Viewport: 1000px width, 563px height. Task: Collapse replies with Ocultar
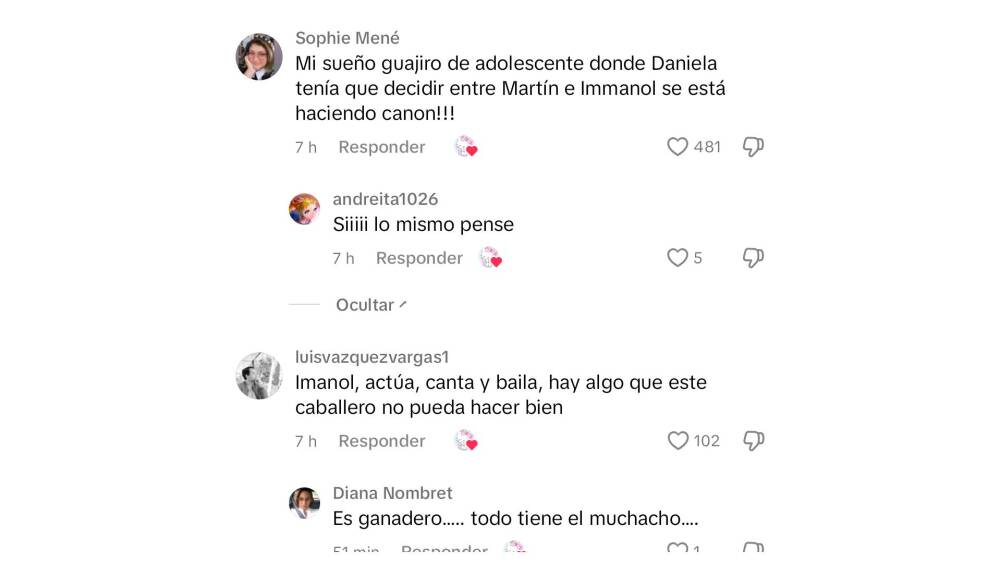pyautogui.click(x=370, y=305)
